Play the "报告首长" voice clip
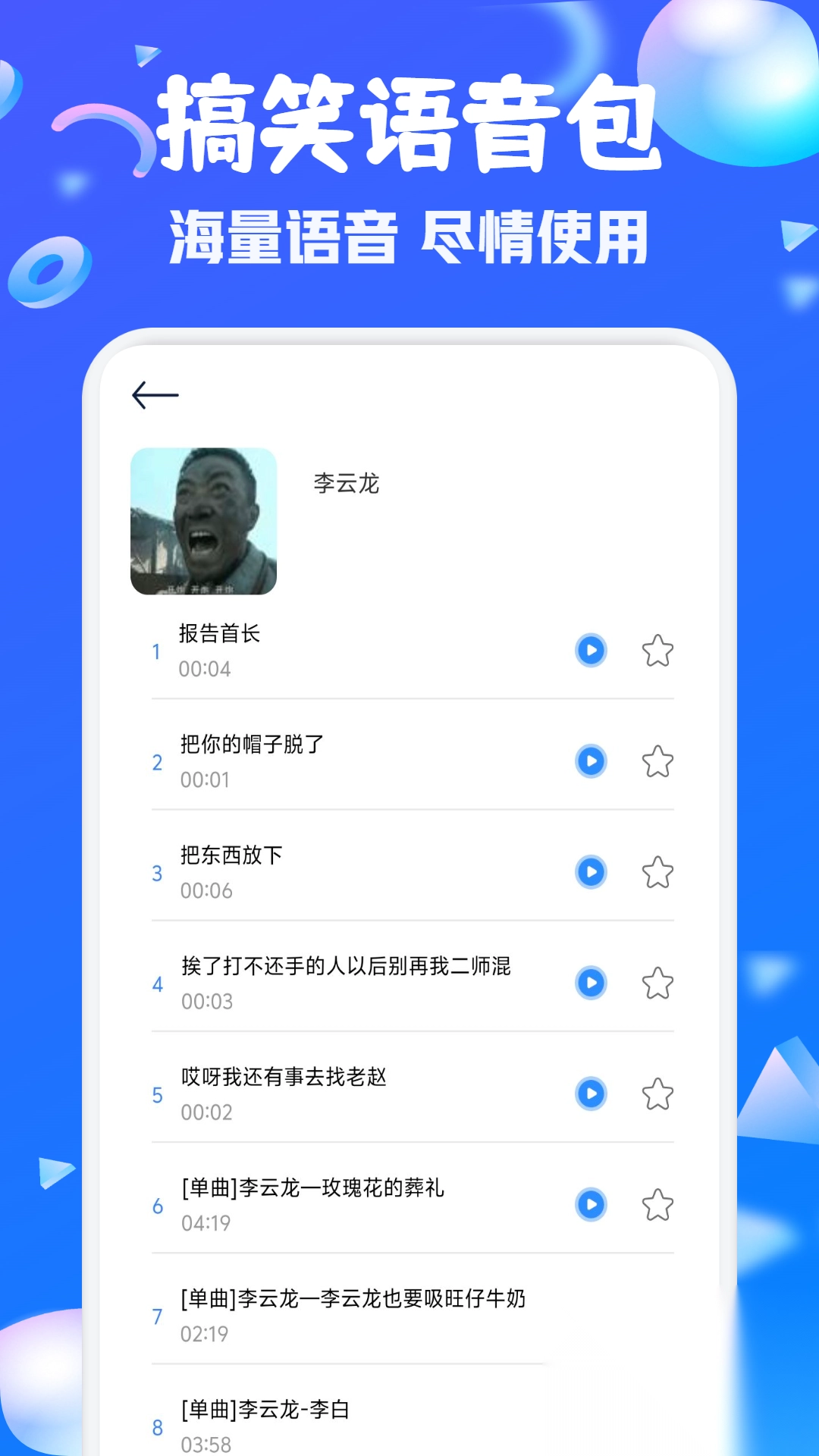This screenshot has width=819, height=1456. pyautogui.click(x=591, y=650)
